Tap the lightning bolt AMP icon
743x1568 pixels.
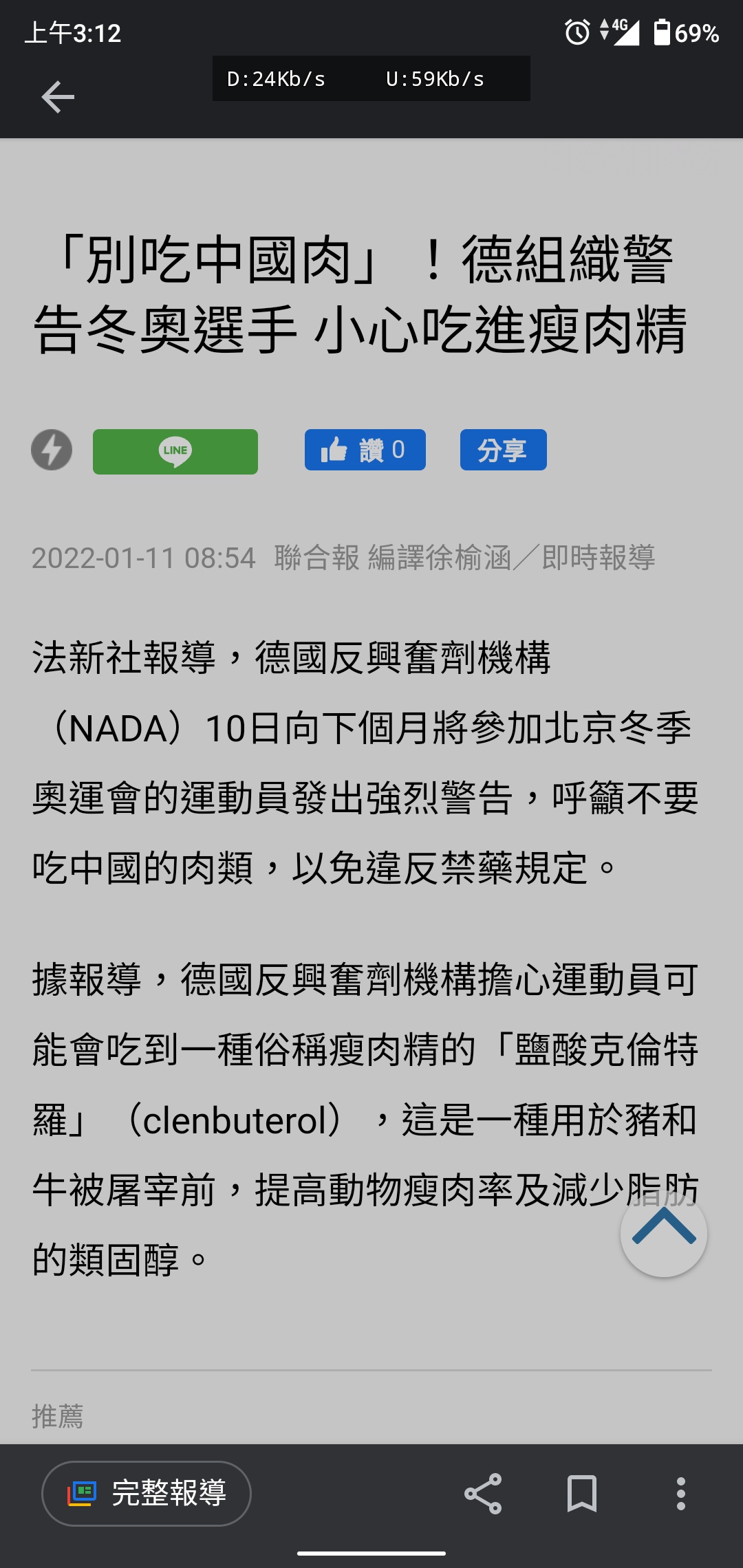click(x=52, y=450)
